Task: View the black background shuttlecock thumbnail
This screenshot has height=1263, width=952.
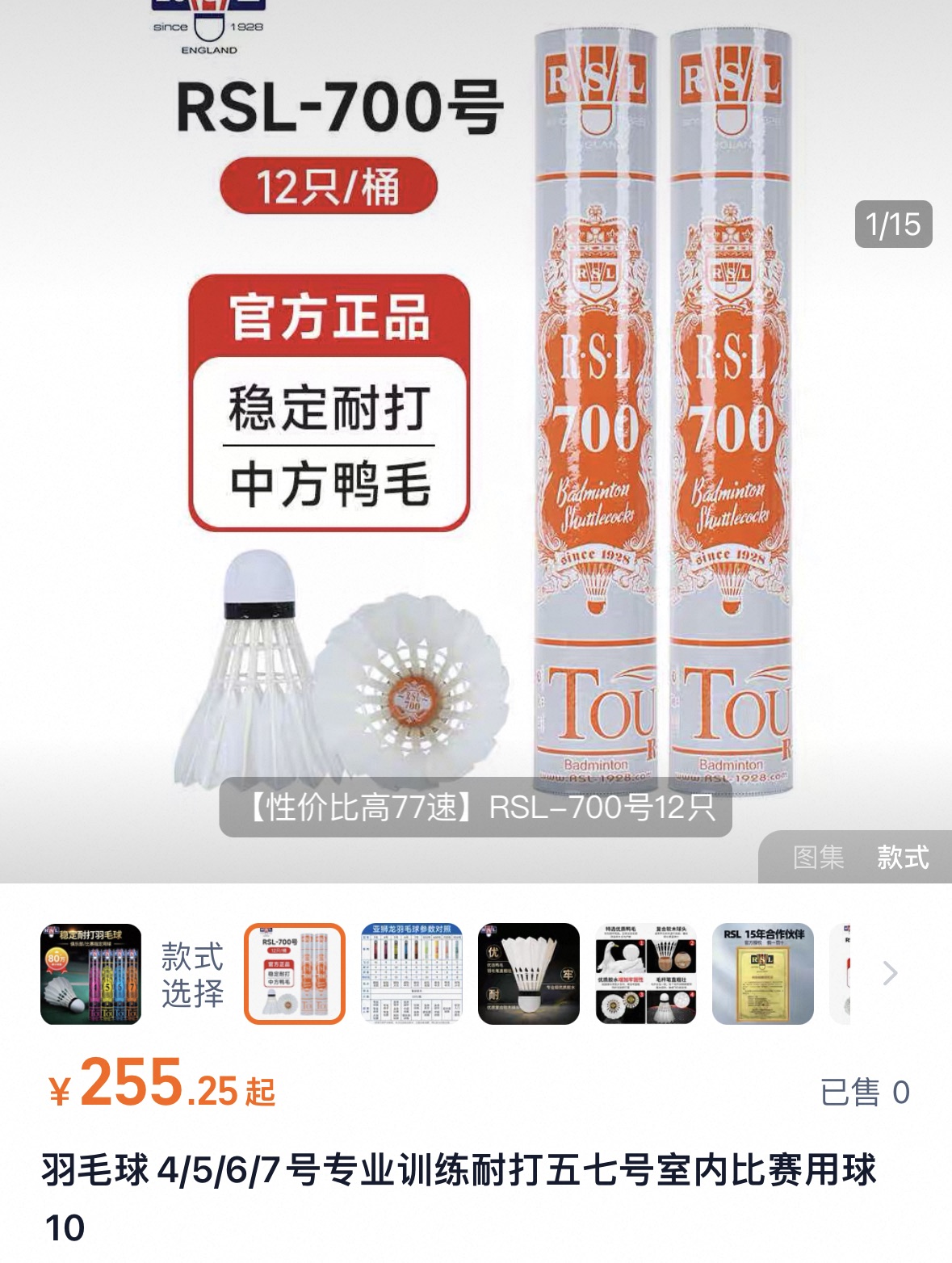Action: click(x=529, y=974)
